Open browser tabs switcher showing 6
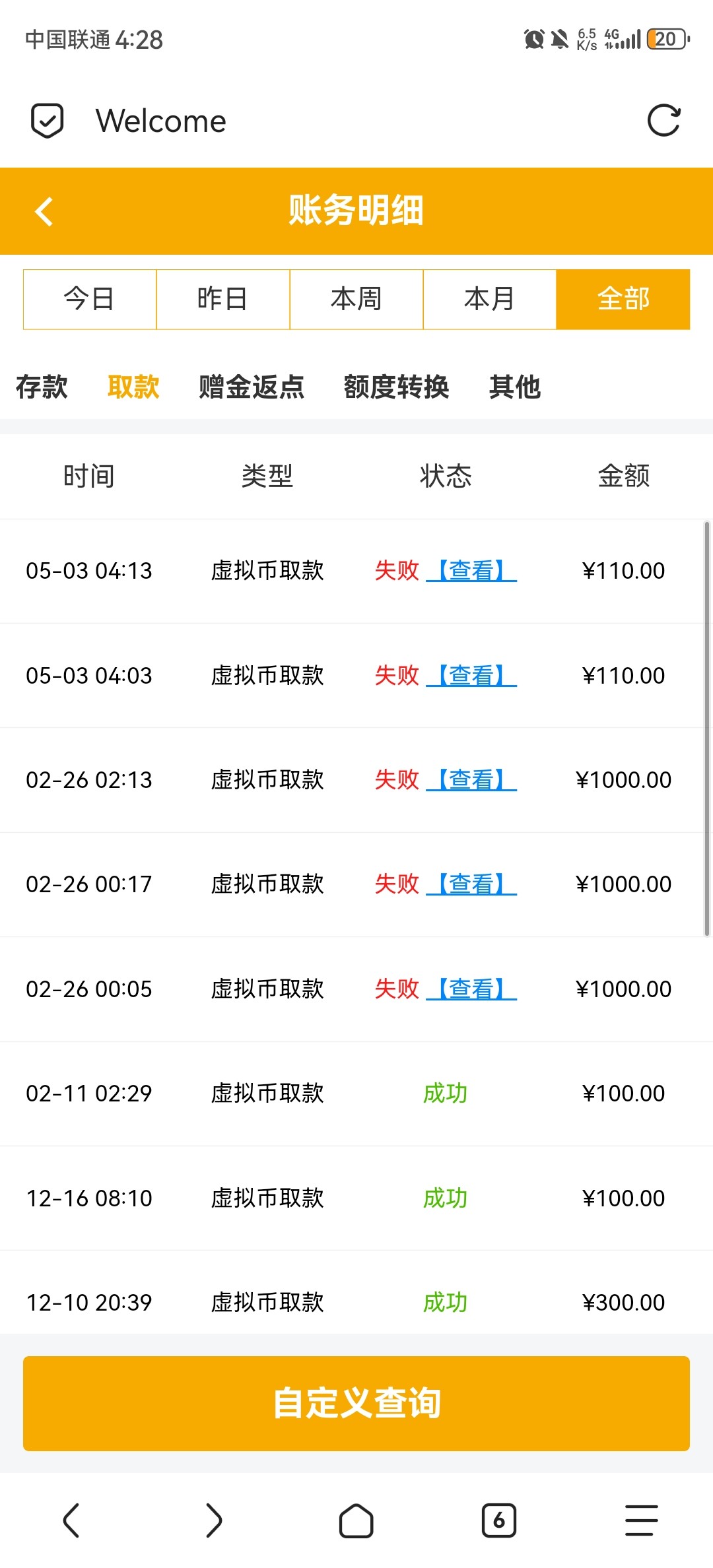The width and height of the screenshot is (713, 1568). pos(499,1520)
